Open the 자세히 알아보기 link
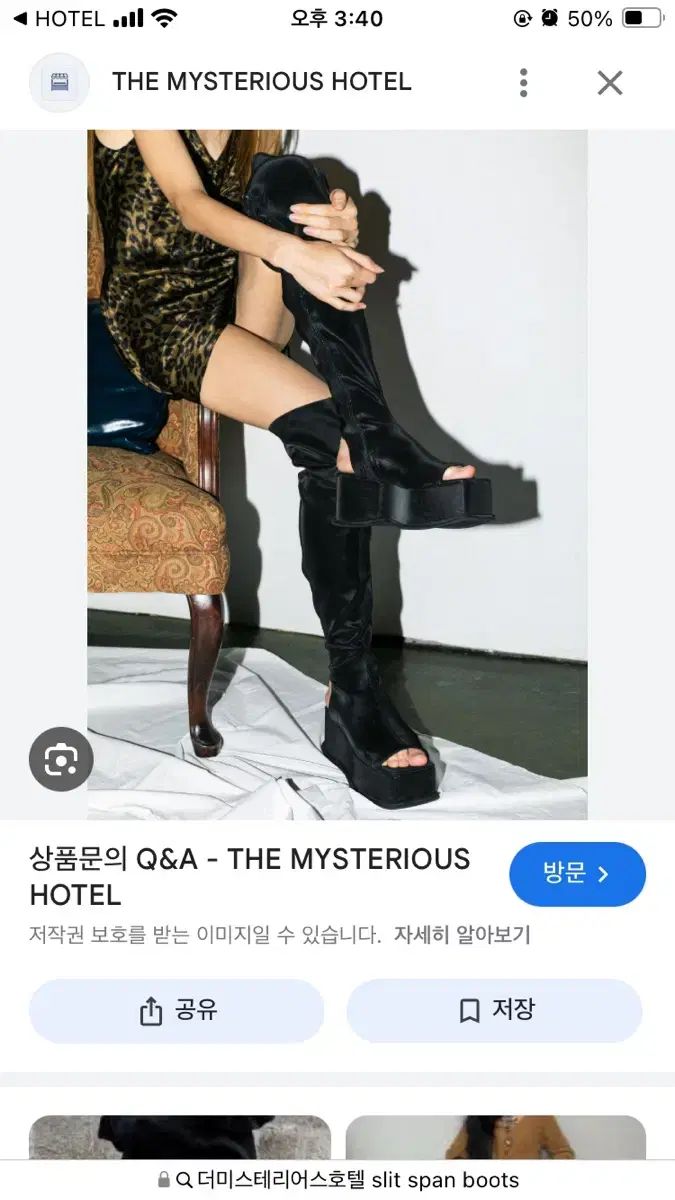This screenshot has width=675, height=1200. point(461,935)
